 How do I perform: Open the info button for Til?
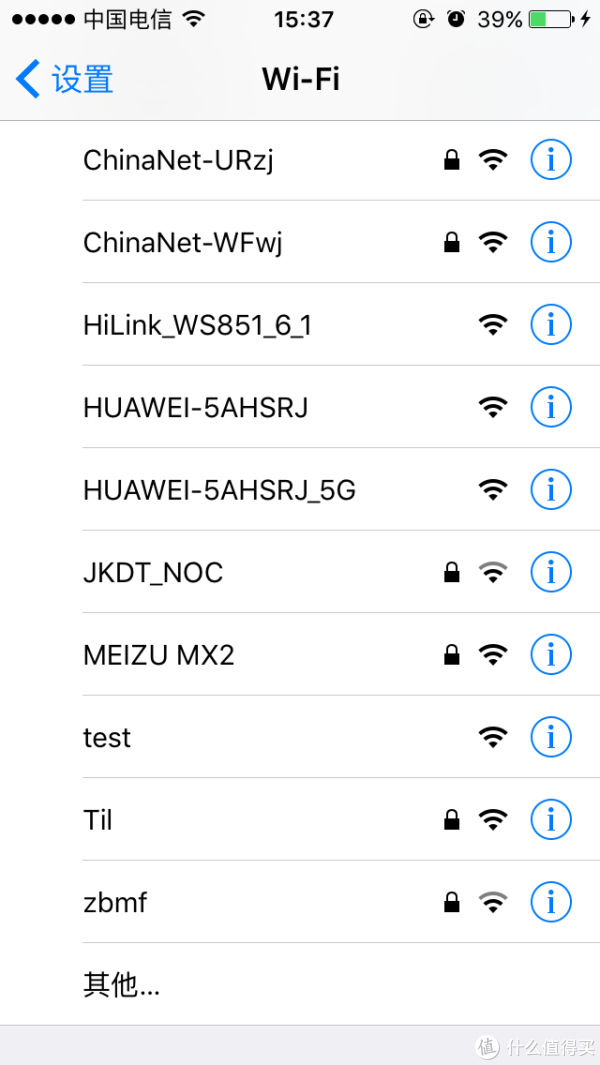pyautogui.click(x=550, y=820)
